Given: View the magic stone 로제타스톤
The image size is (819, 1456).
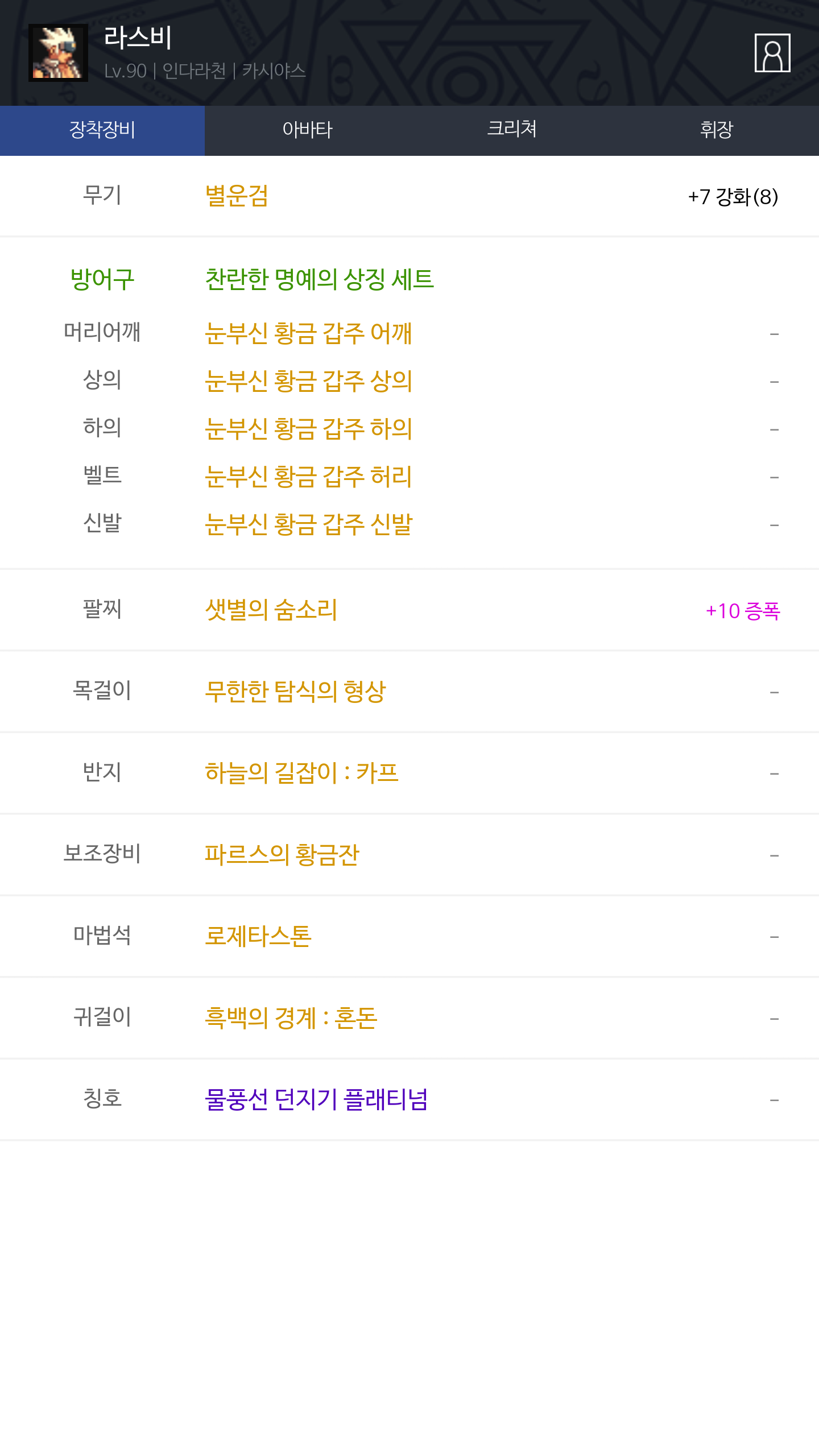Looking at the screenshot, I should (x=258, y=936).
